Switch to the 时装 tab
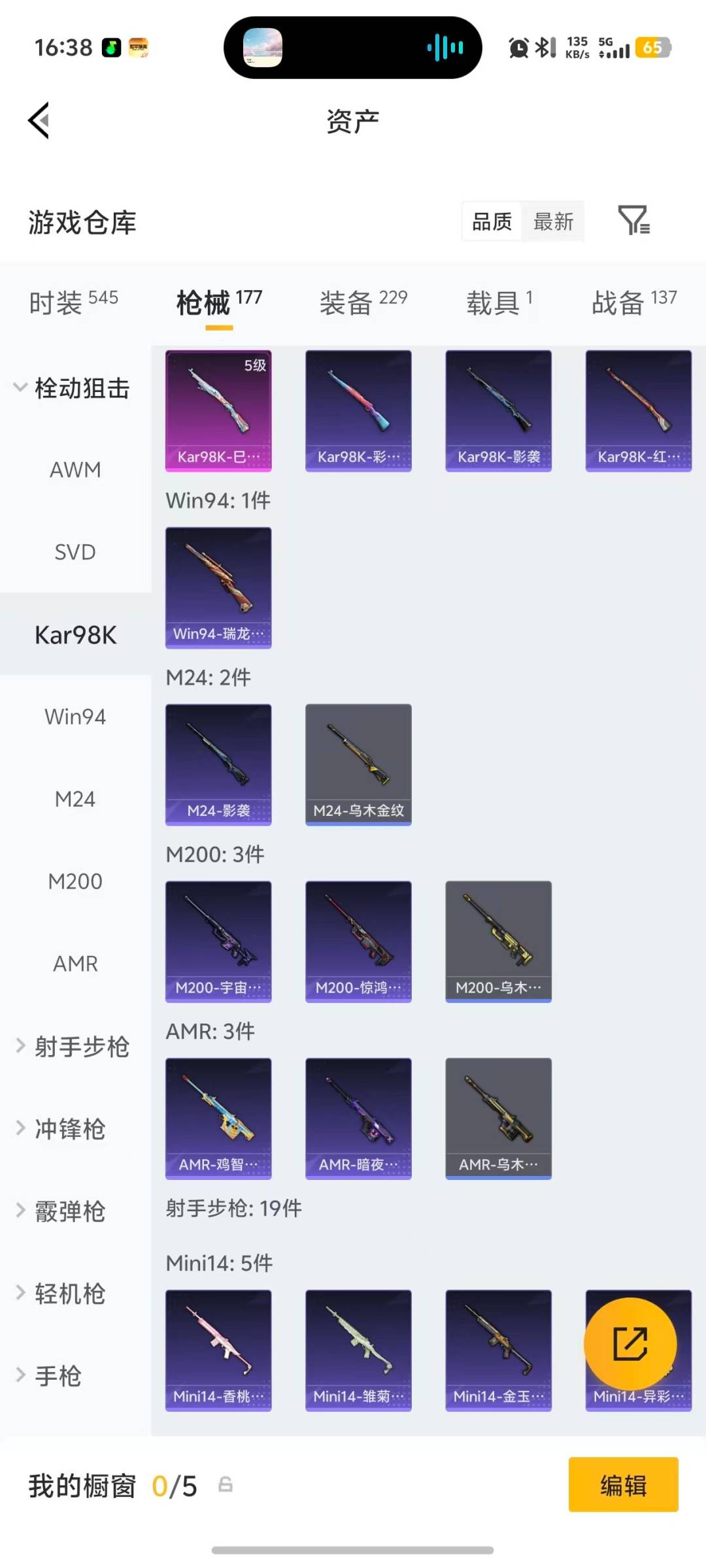This screenshot has width=706, height=1568. click(73, 302)
